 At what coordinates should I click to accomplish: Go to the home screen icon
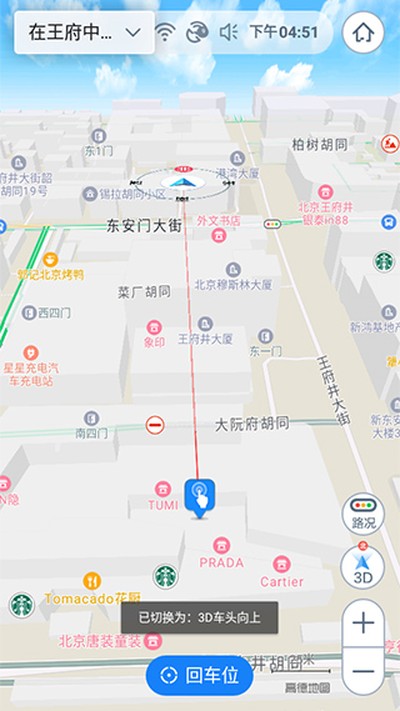(363, 33)
